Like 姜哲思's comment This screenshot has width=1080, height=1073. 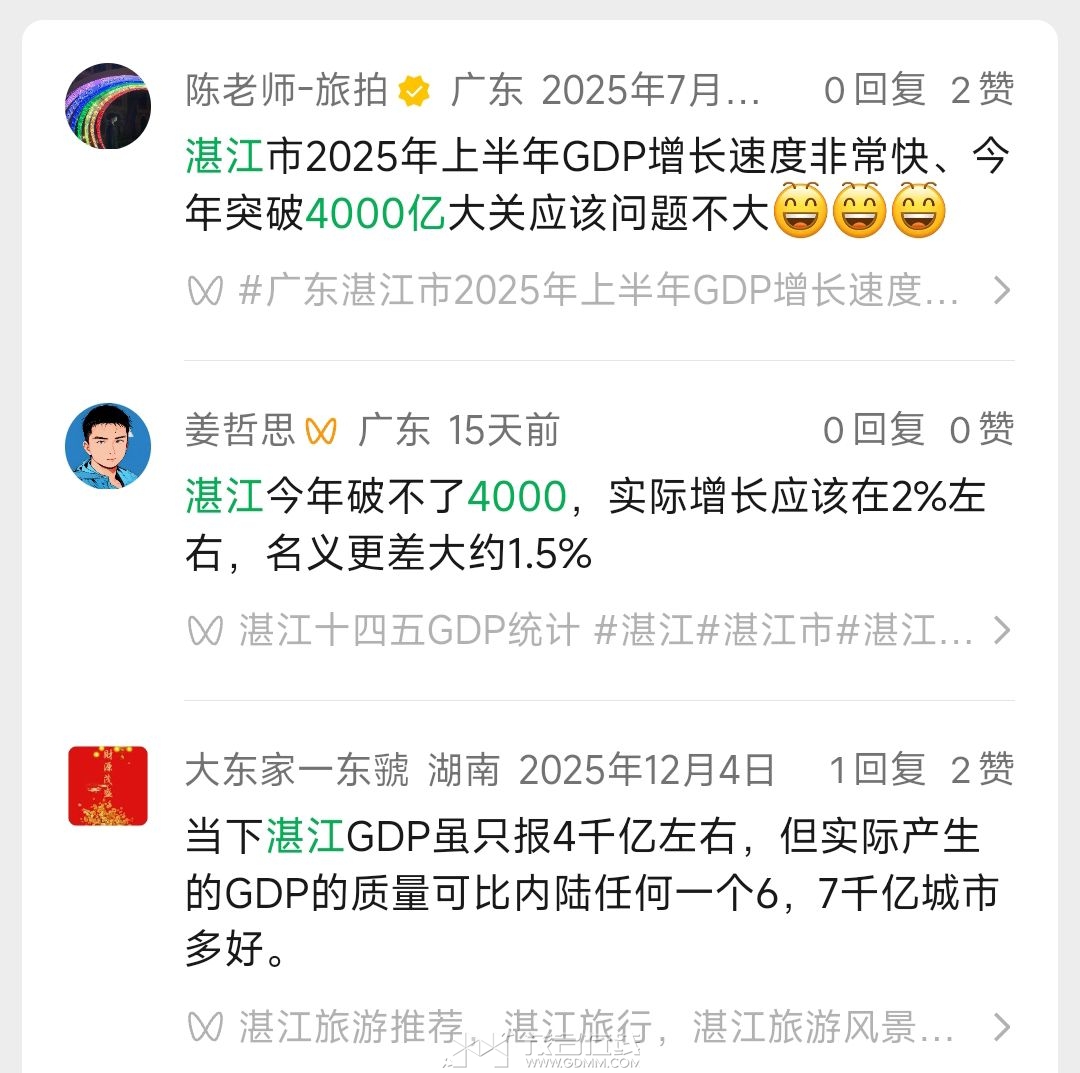[x=981, y=430]
